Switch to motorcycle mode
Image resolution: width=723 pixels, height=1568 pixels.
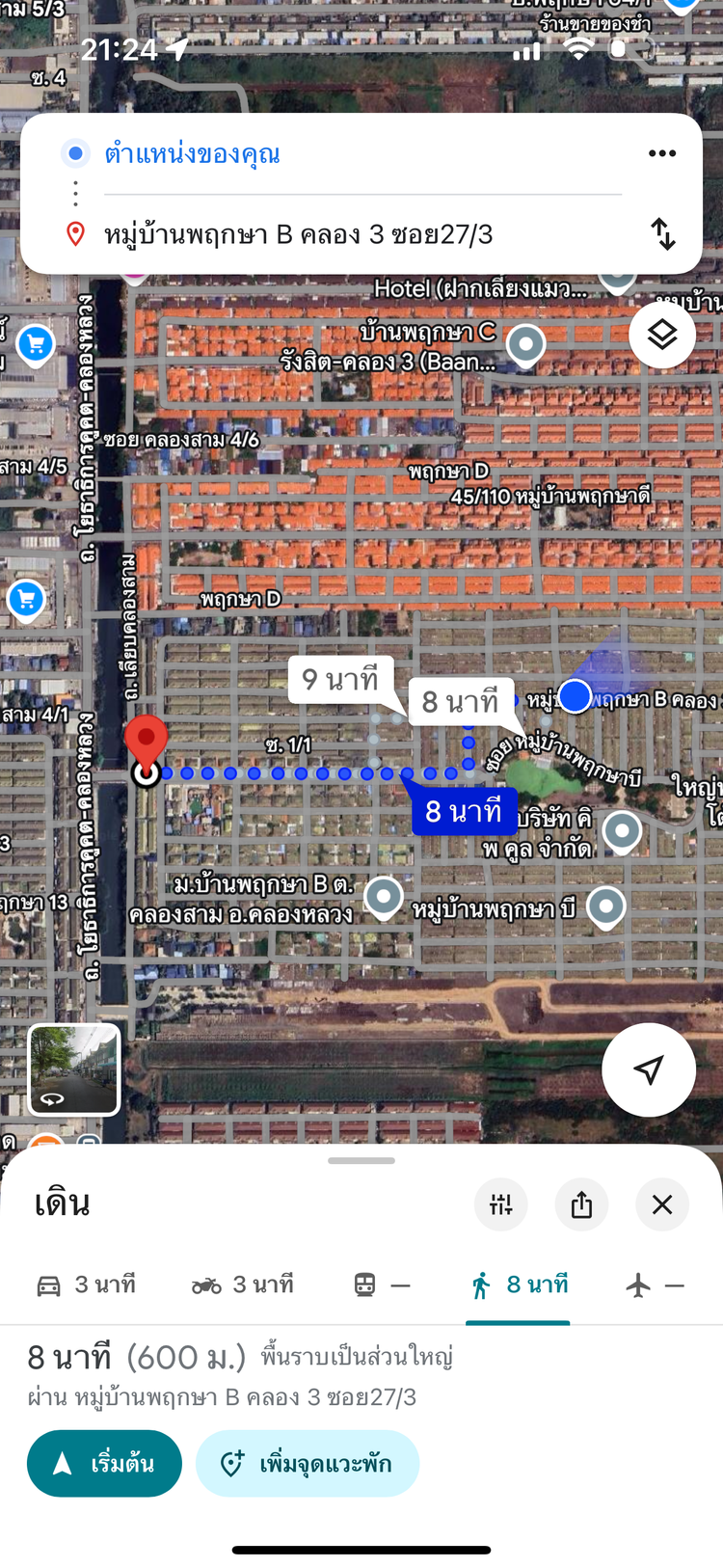pyautogui.click(x=243, y=1284)
